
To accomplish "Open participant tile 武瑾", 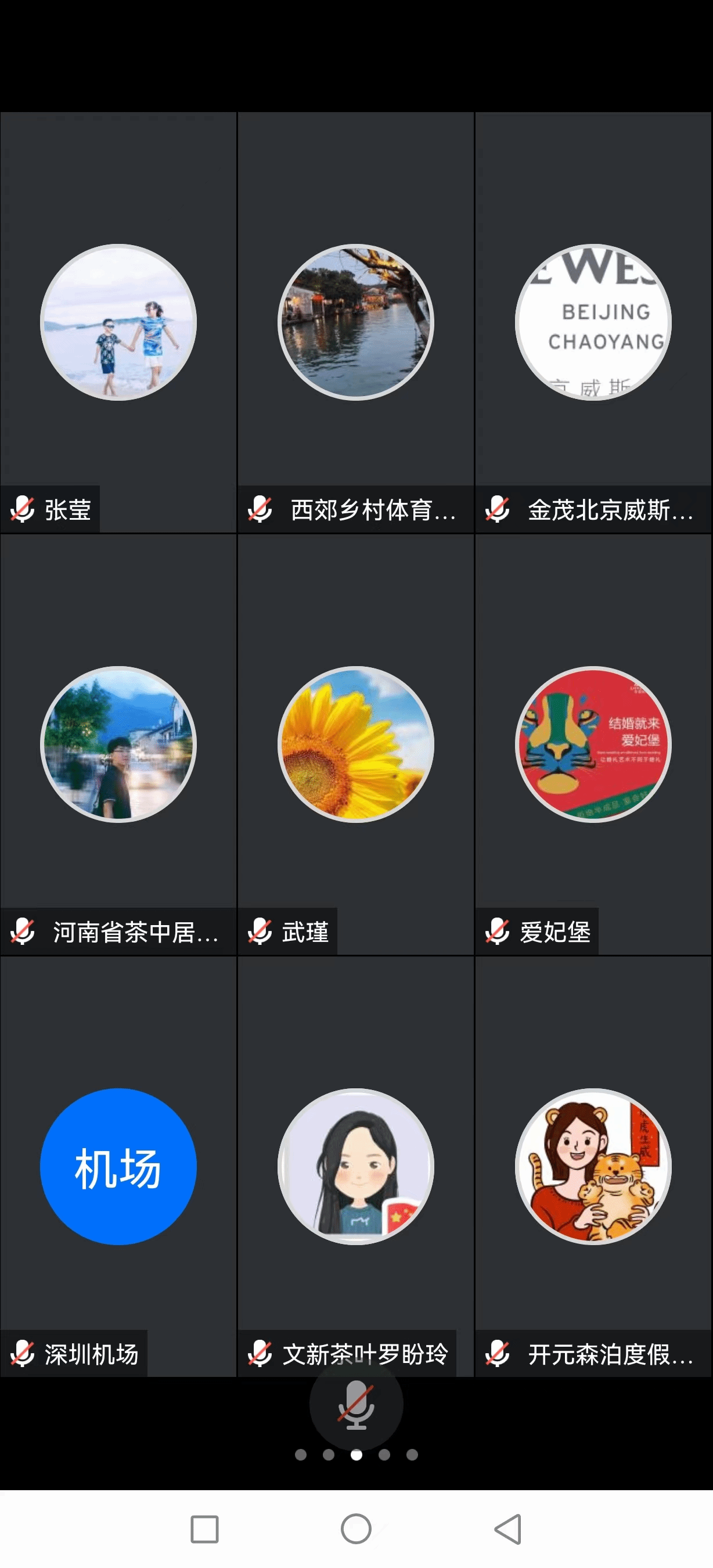I will (x=356, y=745).
